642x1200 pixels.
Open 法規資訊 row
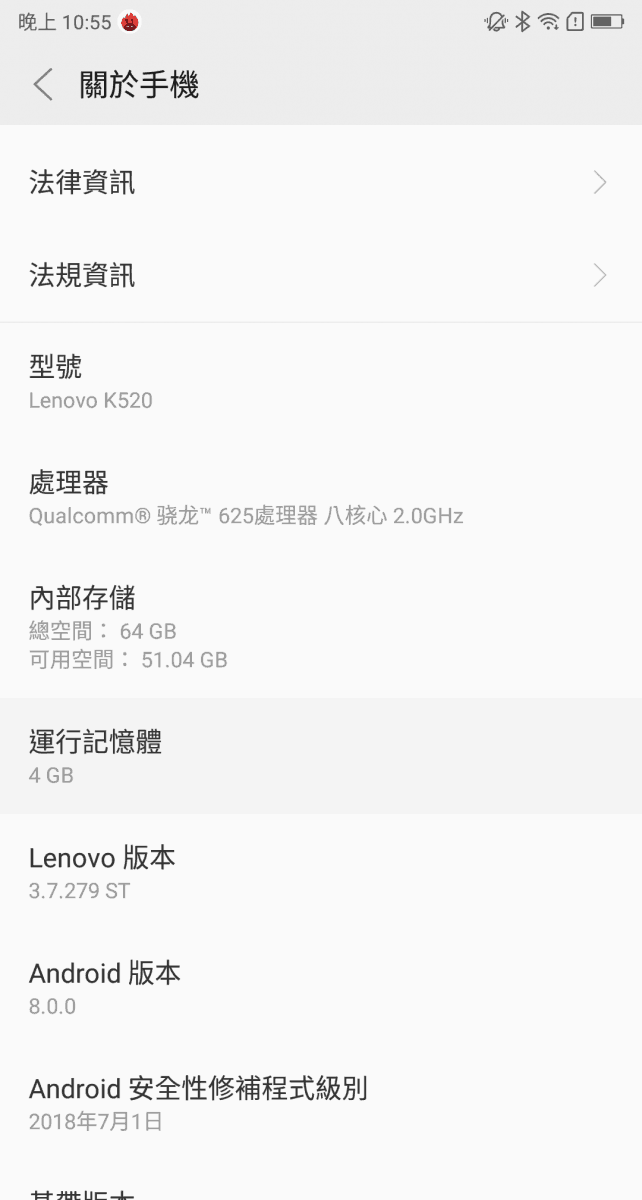[321, 275]
